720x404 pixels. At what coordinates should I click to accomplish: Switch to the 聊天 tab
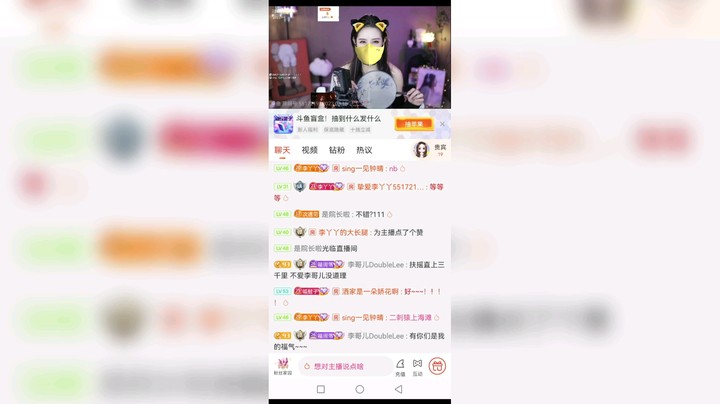pos(283,150)
